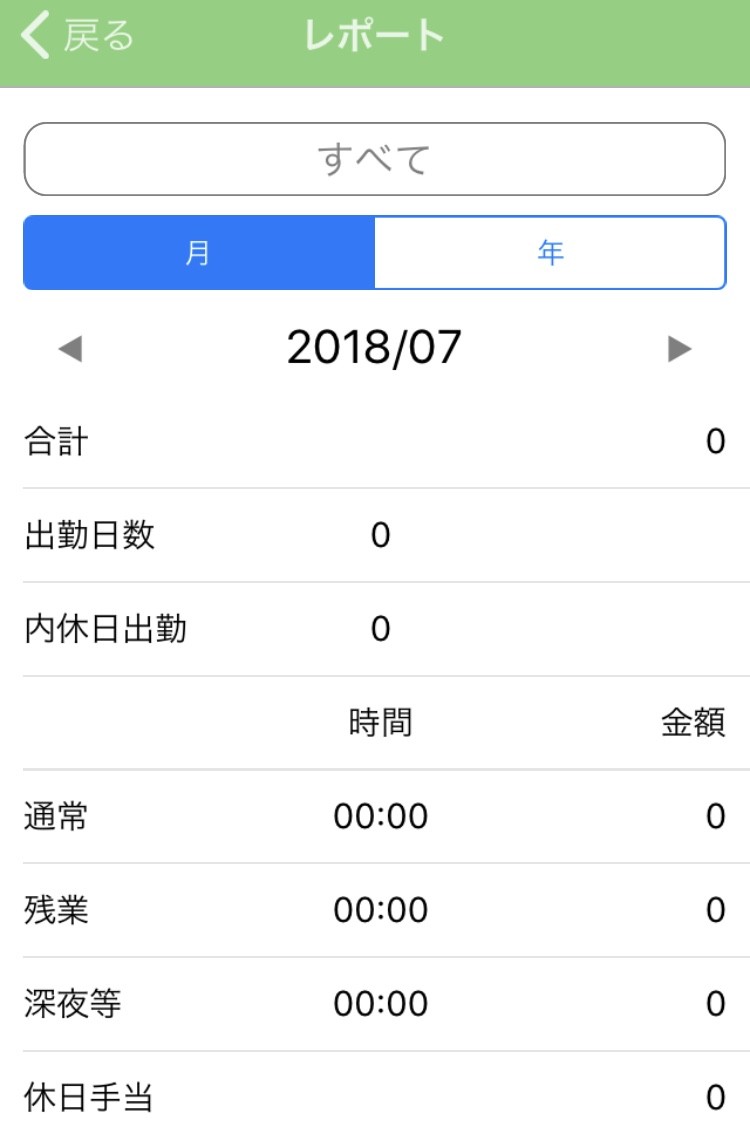Viewport: 750px width, 1142px height.
Task: Go back with the 戻る button
Action: (x=78, y=37)
